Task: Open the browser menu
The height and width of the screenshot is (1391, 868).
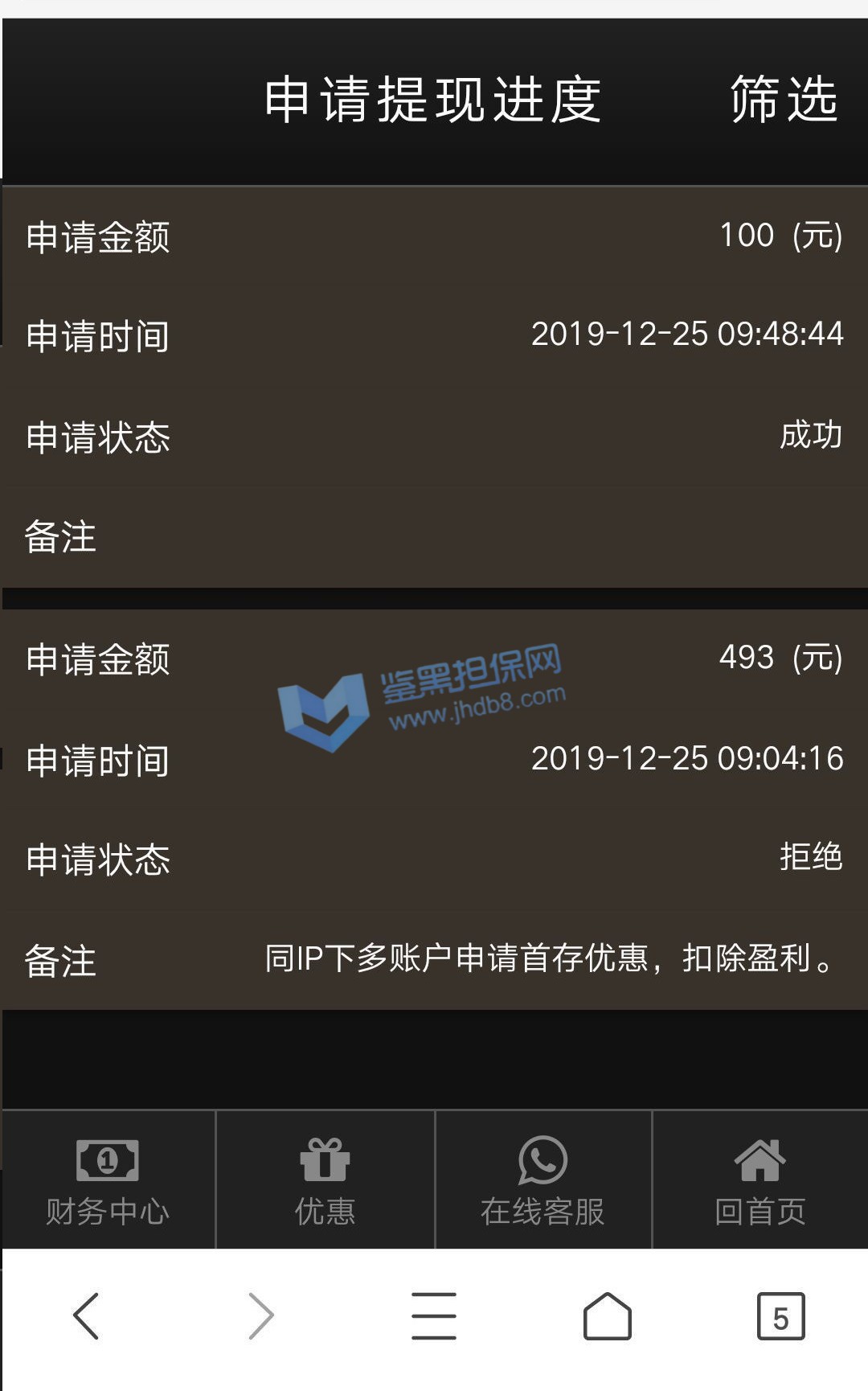Action: (434, 1316)
